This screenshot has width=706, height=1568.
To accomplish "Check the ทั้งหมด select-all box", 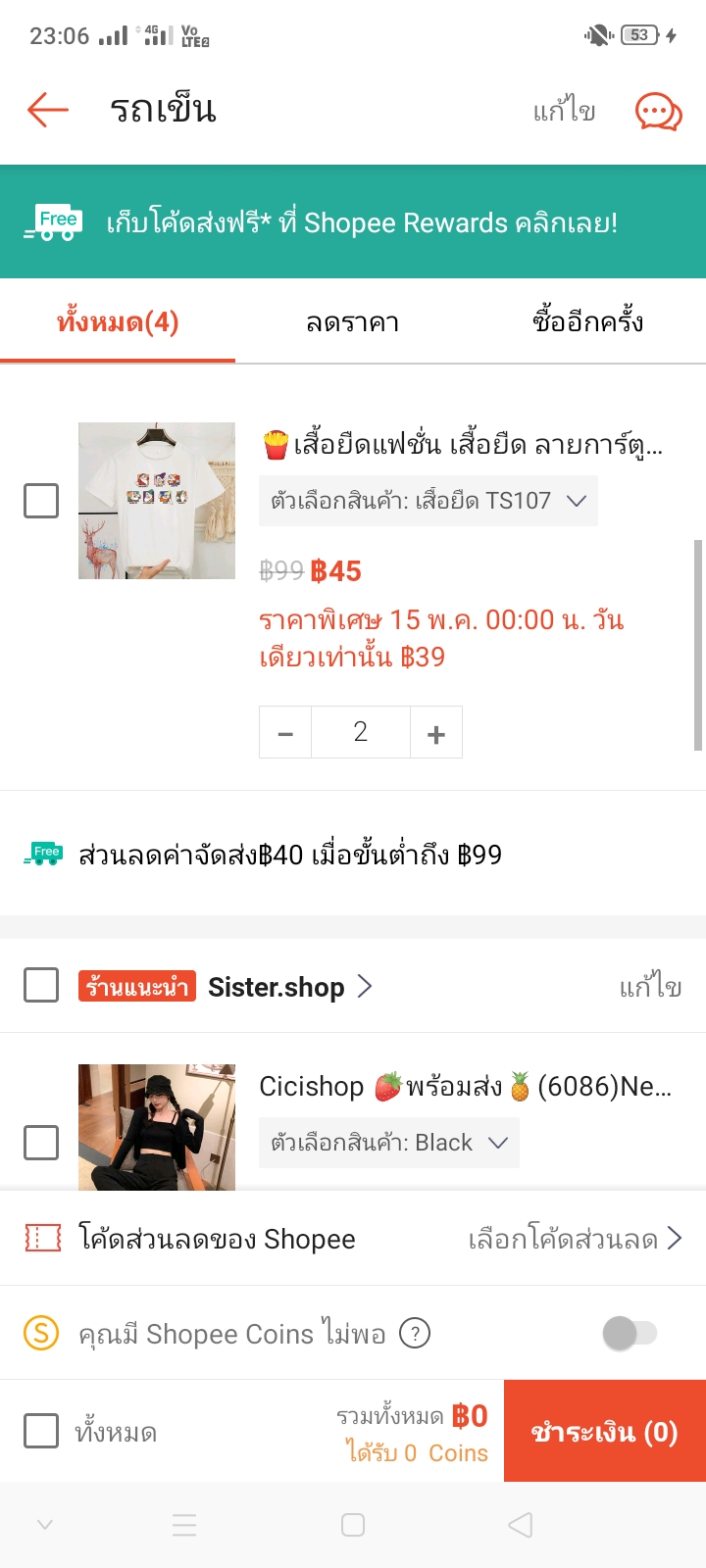I will point(41,1431).
